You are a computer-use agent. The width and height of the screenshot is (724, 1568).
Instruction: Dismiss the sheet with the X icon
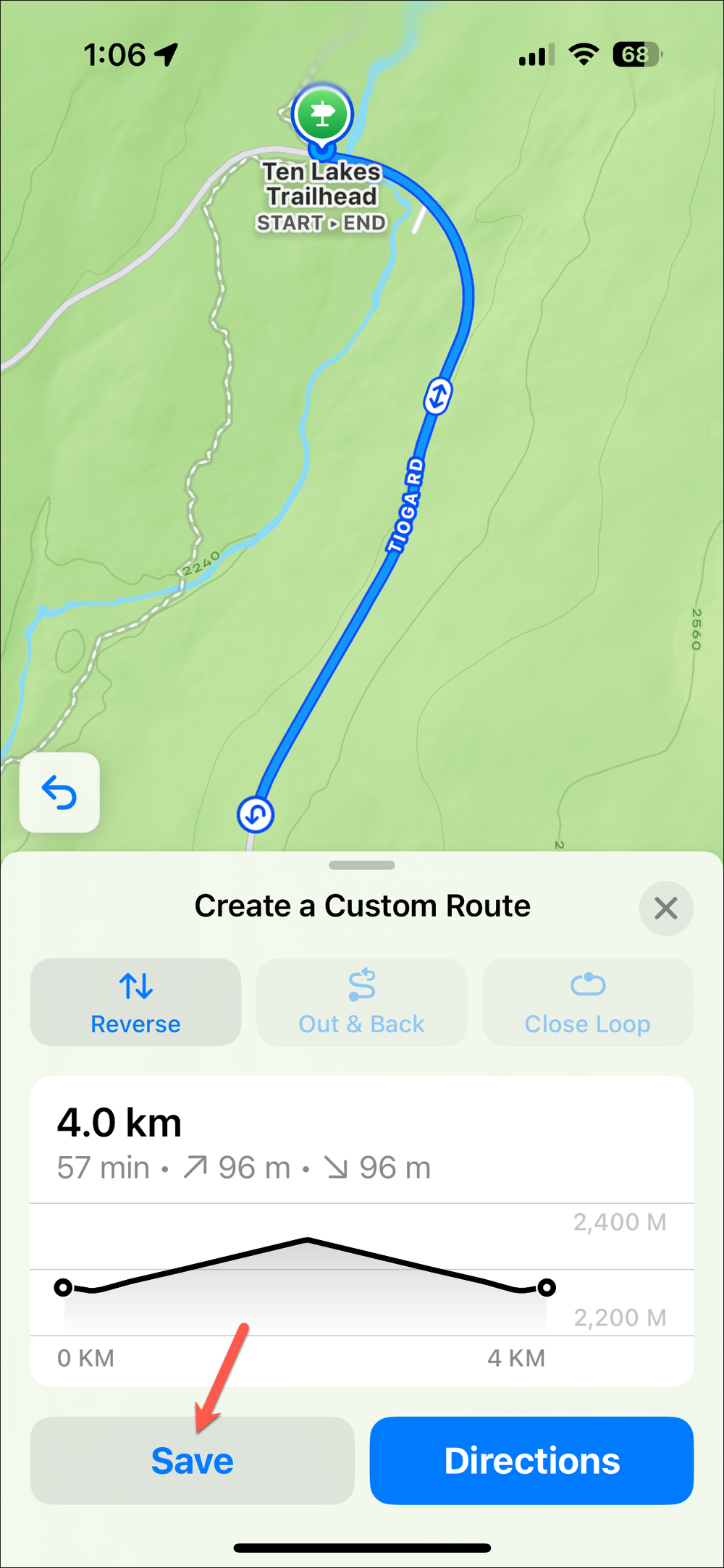coord(665,909)
